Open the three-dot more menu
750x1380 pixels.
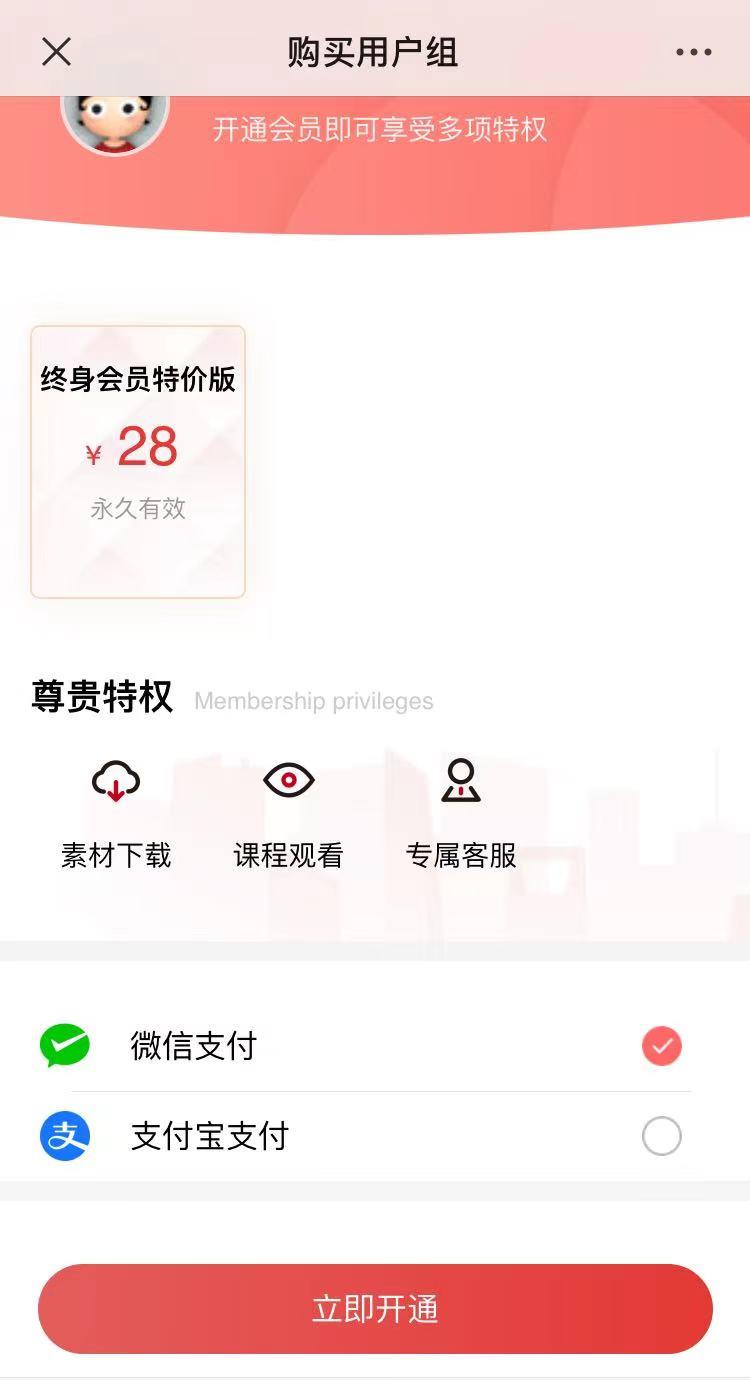tap(693, 52)
